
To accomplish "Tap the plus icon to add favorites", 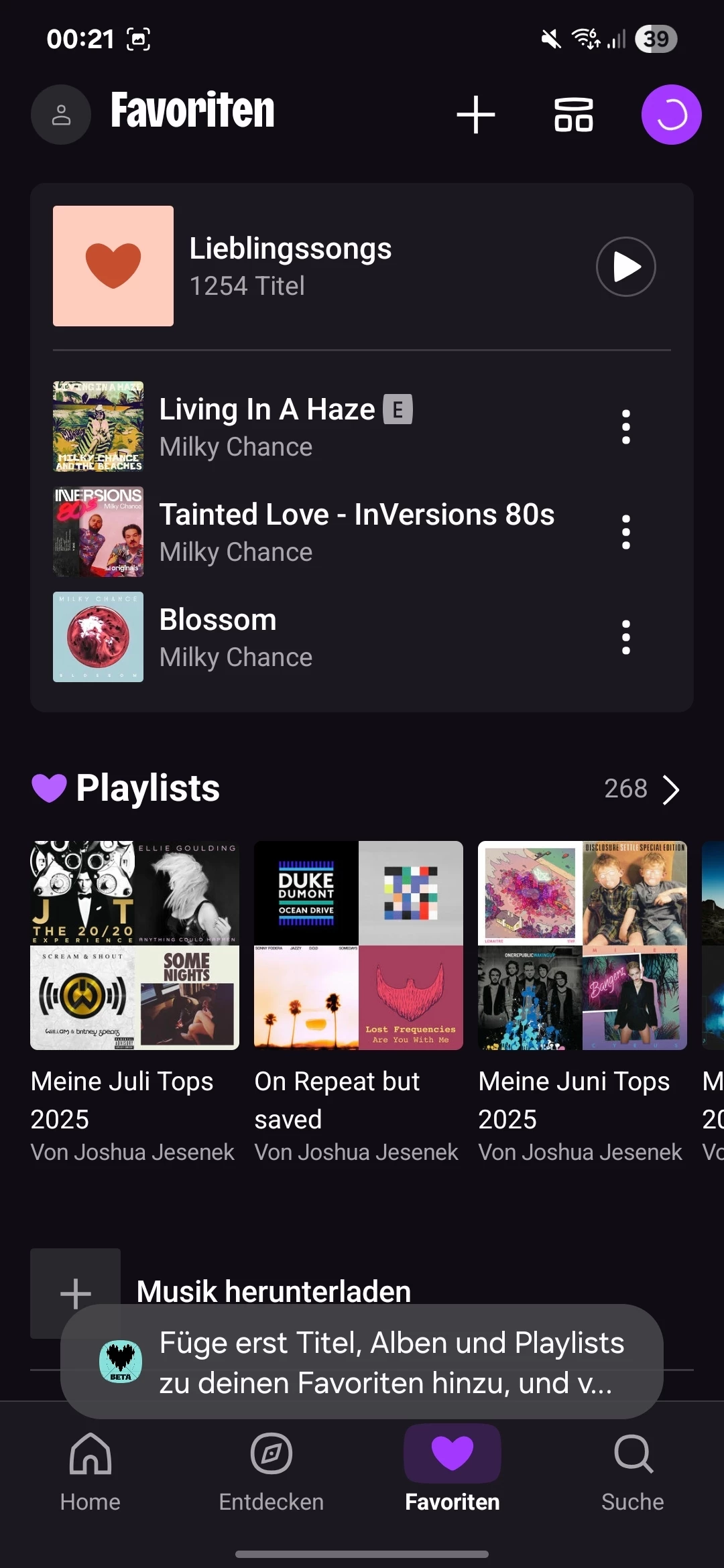I will point(476,115).
